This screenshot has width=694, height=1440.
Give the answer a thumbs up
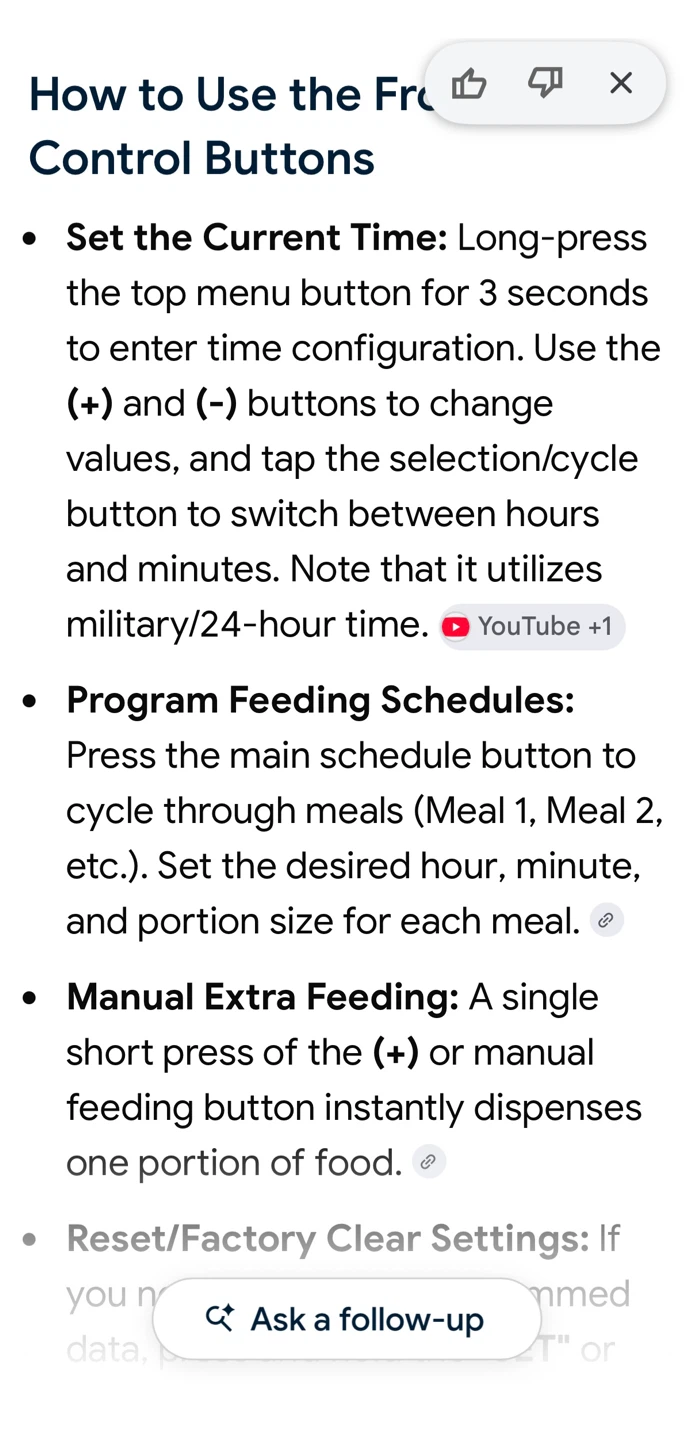pos(469,84)
